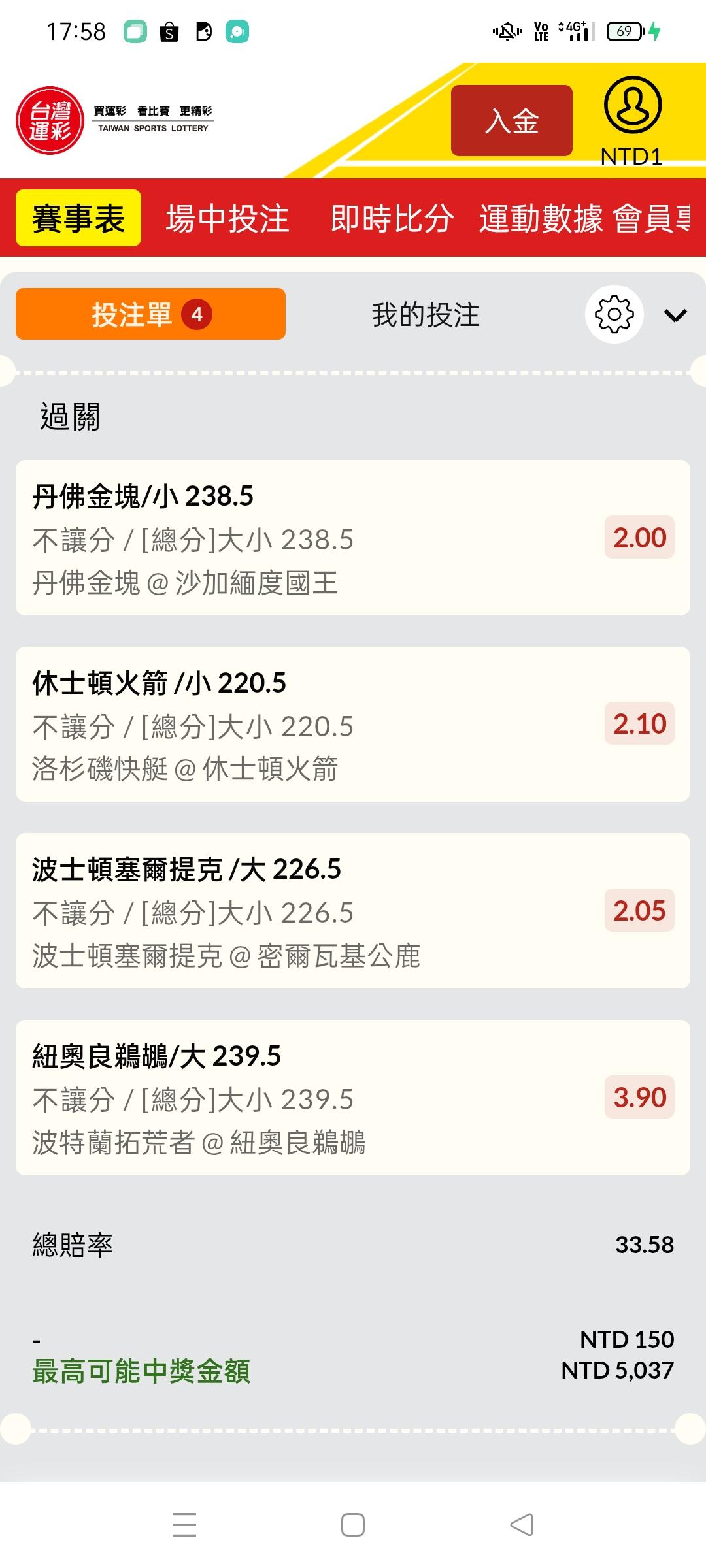Viewport: 706px width, 1568px height.
Task: Select the 投注單 tab
Action: click(x=150, y=314)
